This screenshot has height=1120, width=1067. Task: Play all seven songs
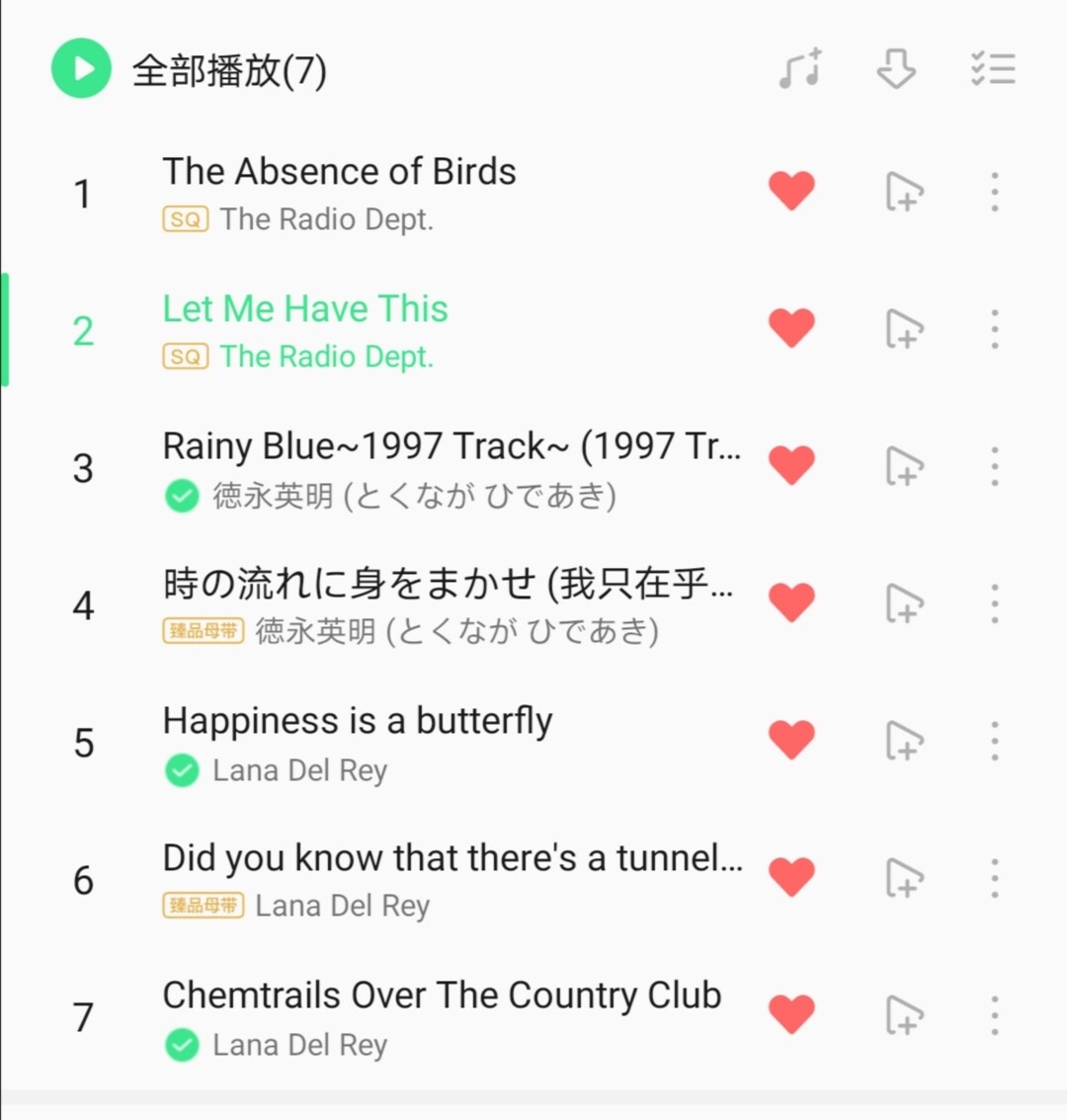(x=81, y=69)
